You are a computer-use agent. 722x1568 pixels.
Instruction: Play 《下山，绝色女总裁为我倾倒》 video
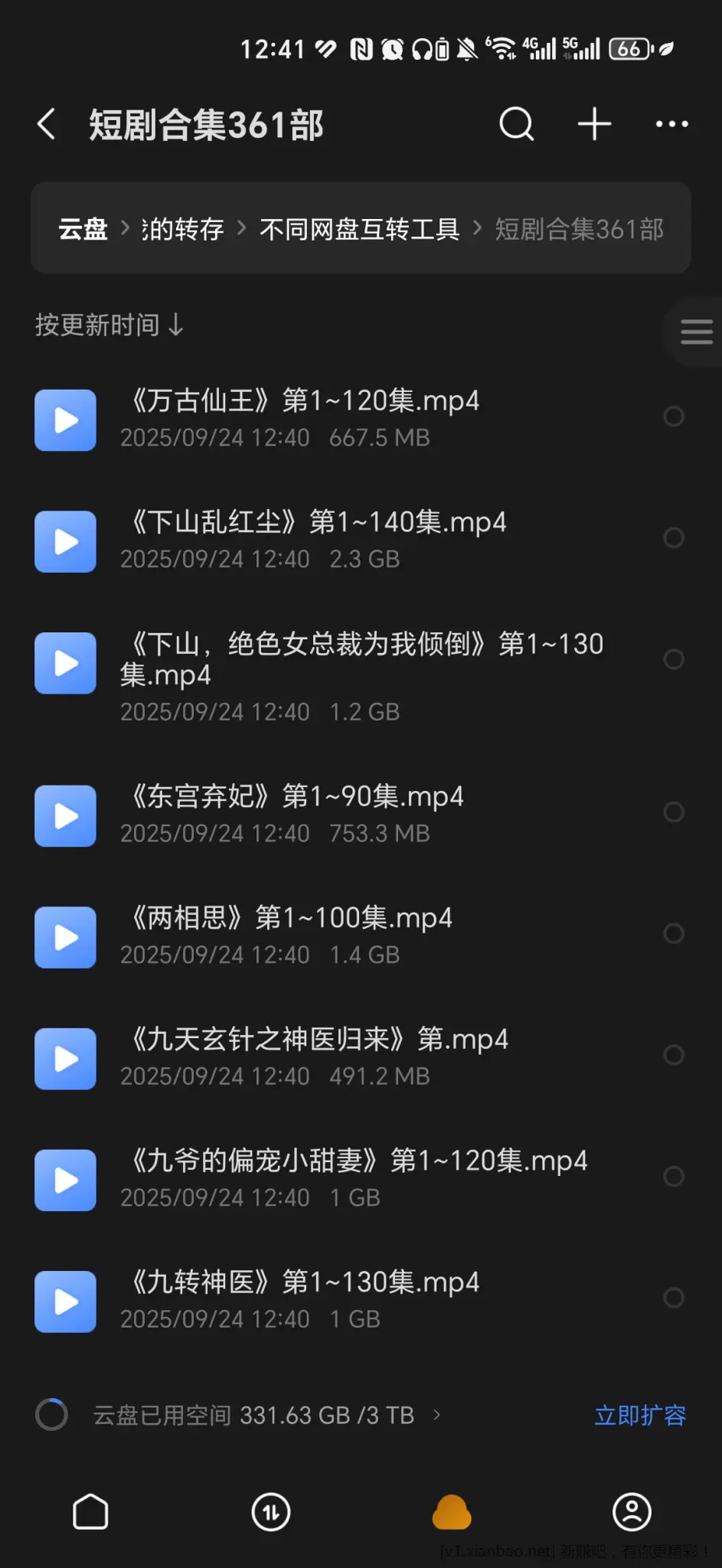coord(66,663)
